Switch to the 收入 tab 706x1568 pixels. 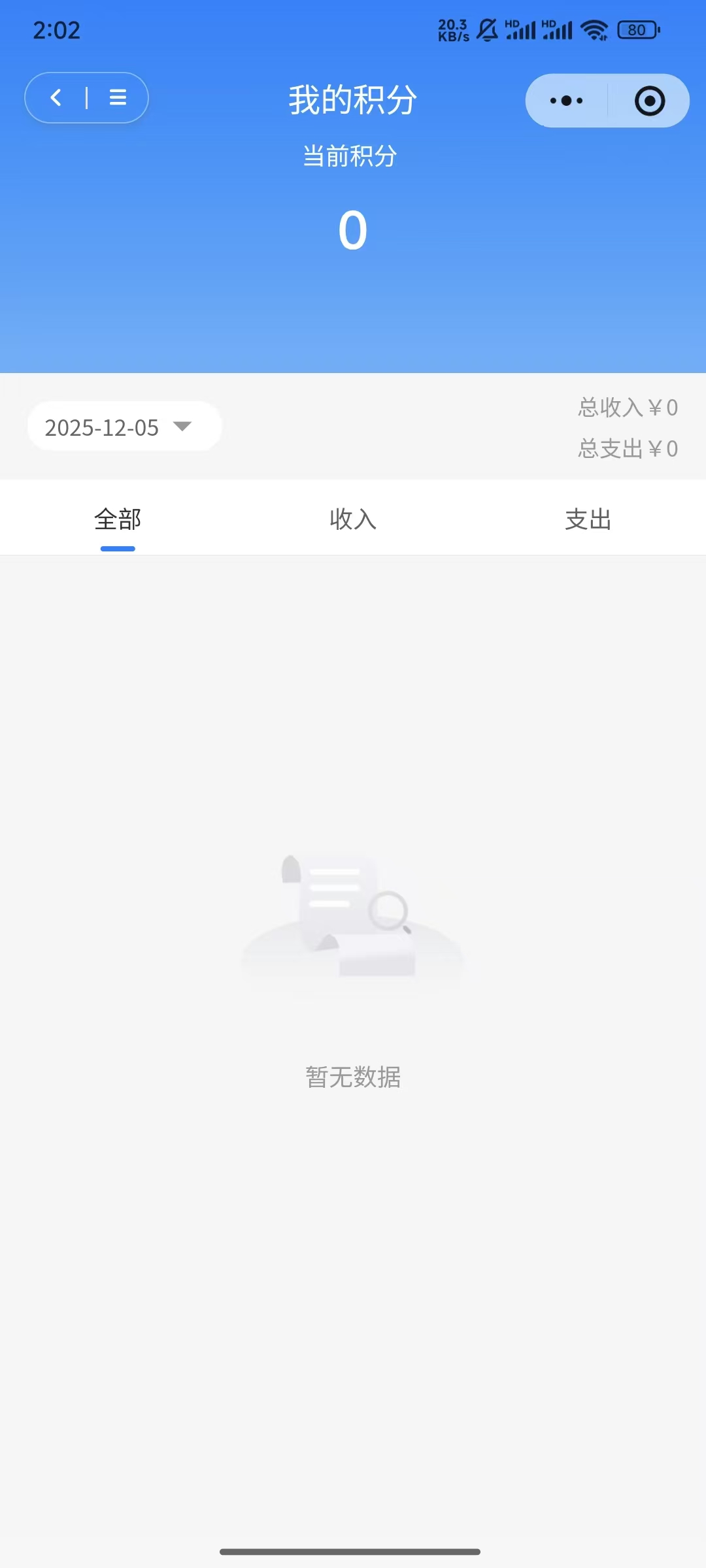coord(353,520)
